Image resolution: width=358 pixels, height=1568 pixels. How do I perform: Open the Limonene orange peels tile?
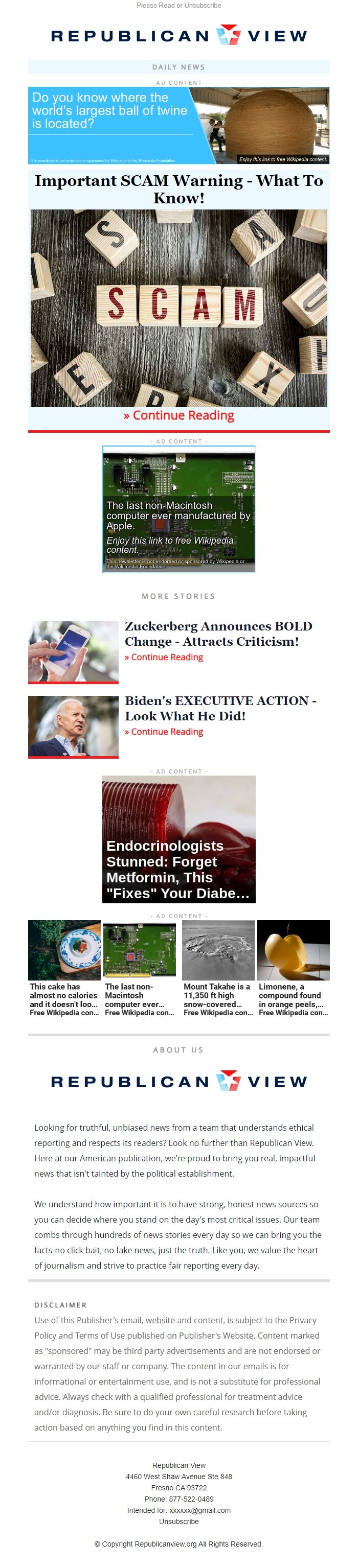click(x=293, y=968)
